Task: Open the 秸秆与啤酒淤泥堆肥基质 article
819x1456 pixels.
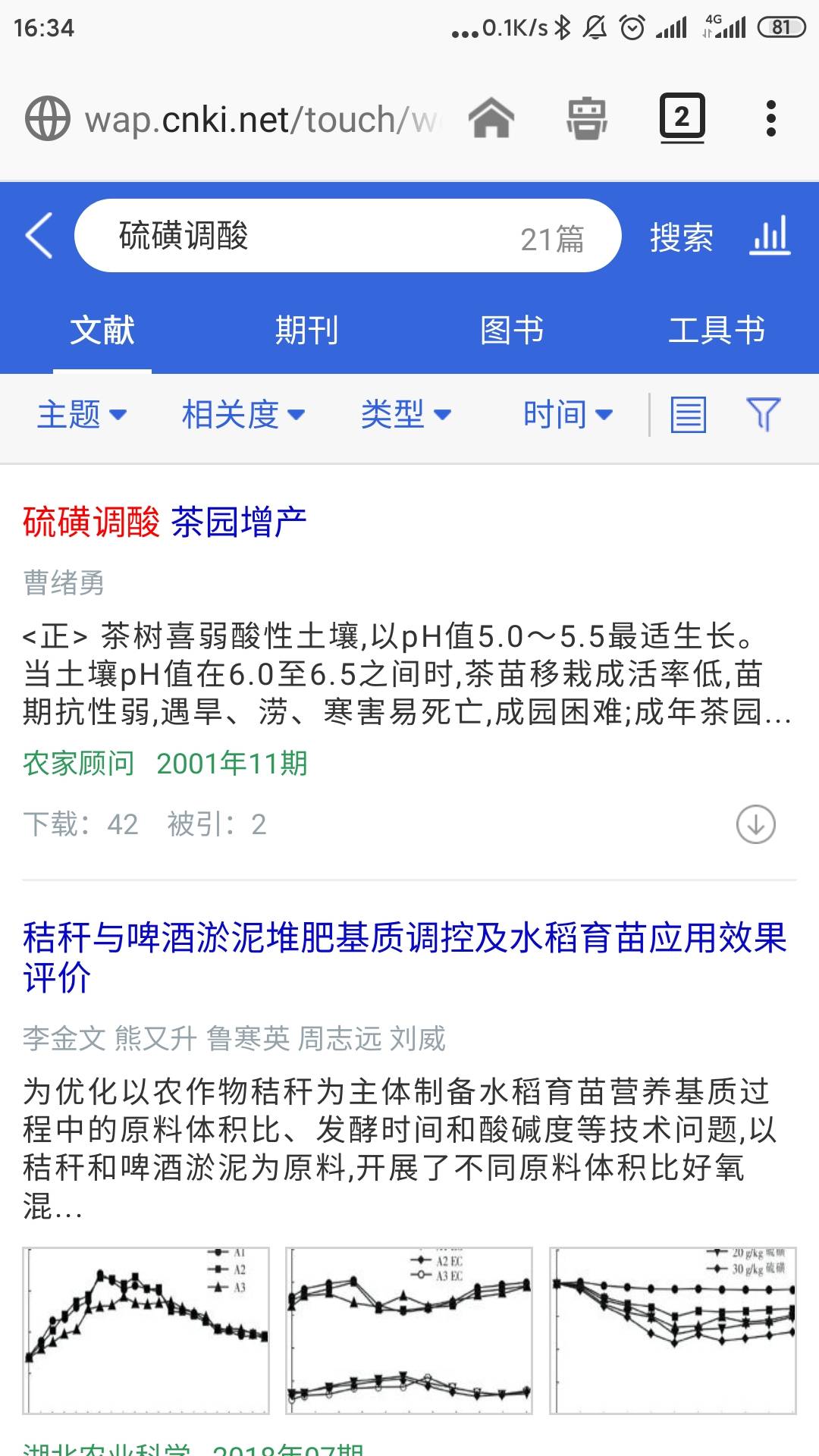Action: pyautogui.click(x=405, y=958)
